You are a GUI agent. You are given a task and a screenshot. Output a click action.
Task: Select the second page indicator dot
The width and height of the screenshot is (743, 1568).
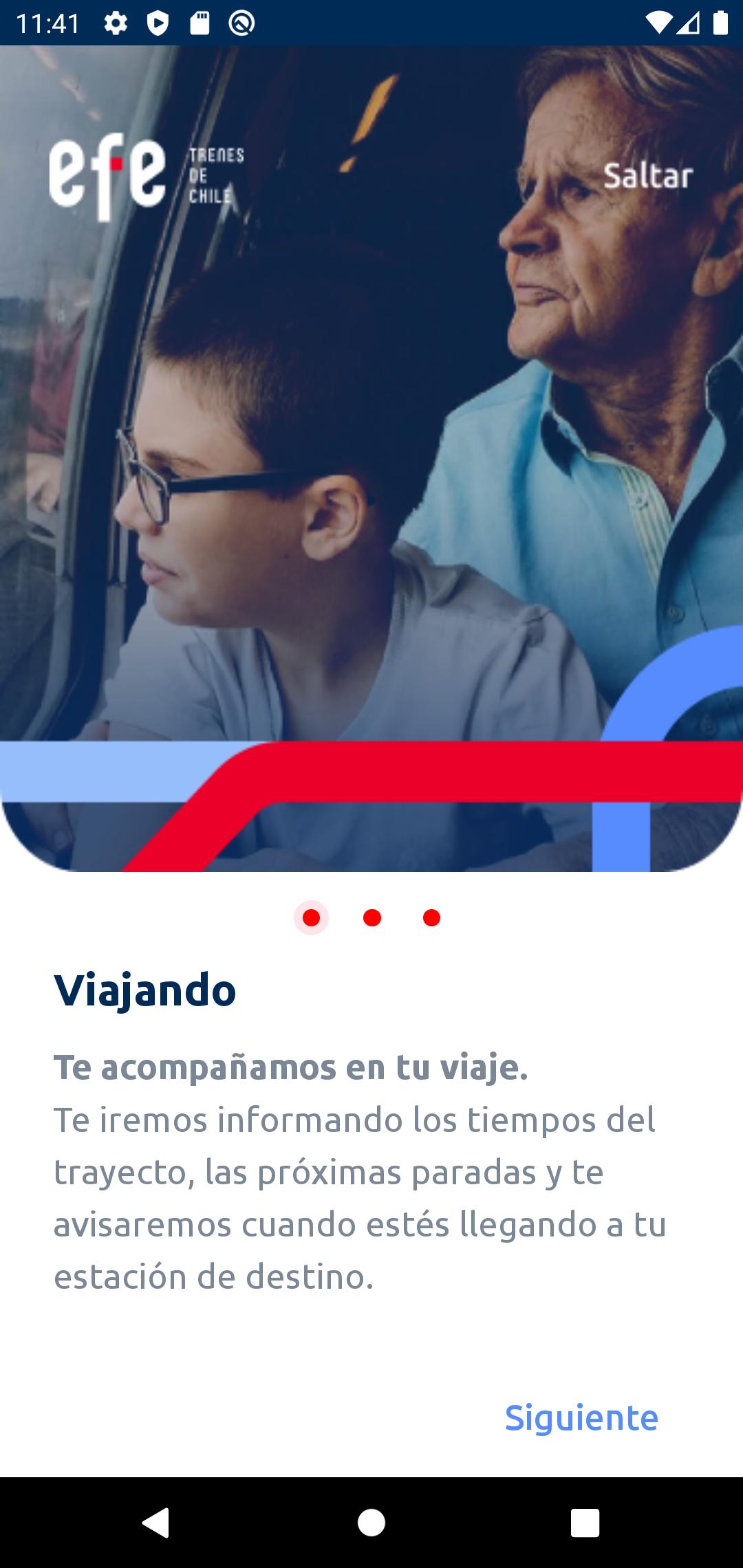pos(372,918)
